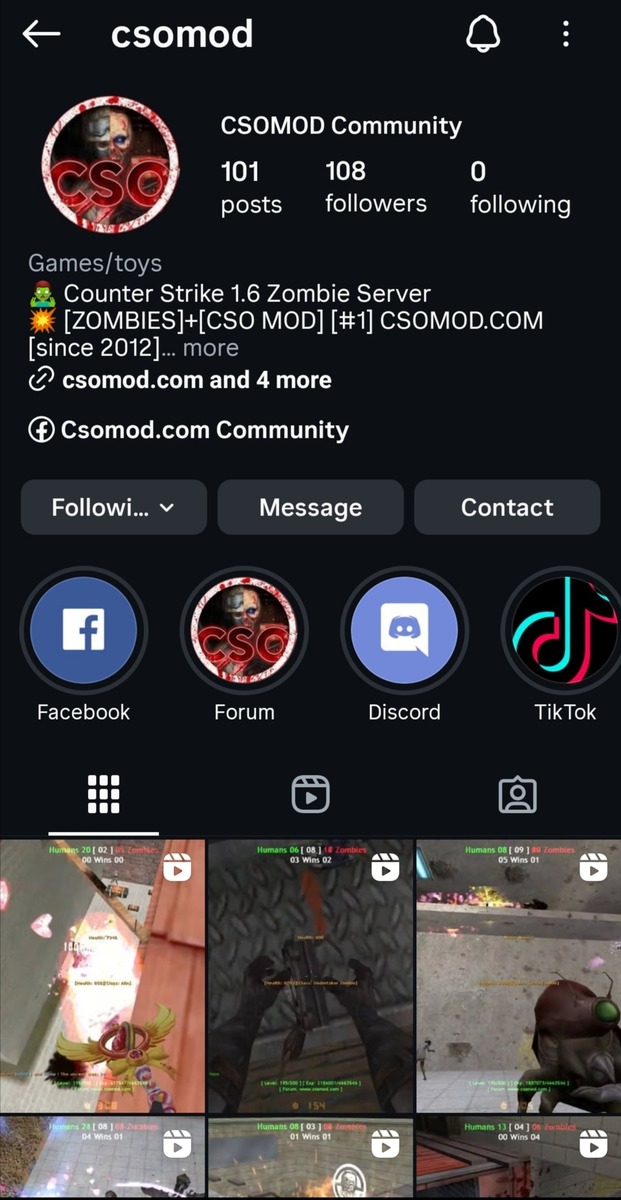Switch to the Reels tab
The width and height of the screenshot is (621, 1200).
pyautogui.click(x=310, y=795)
